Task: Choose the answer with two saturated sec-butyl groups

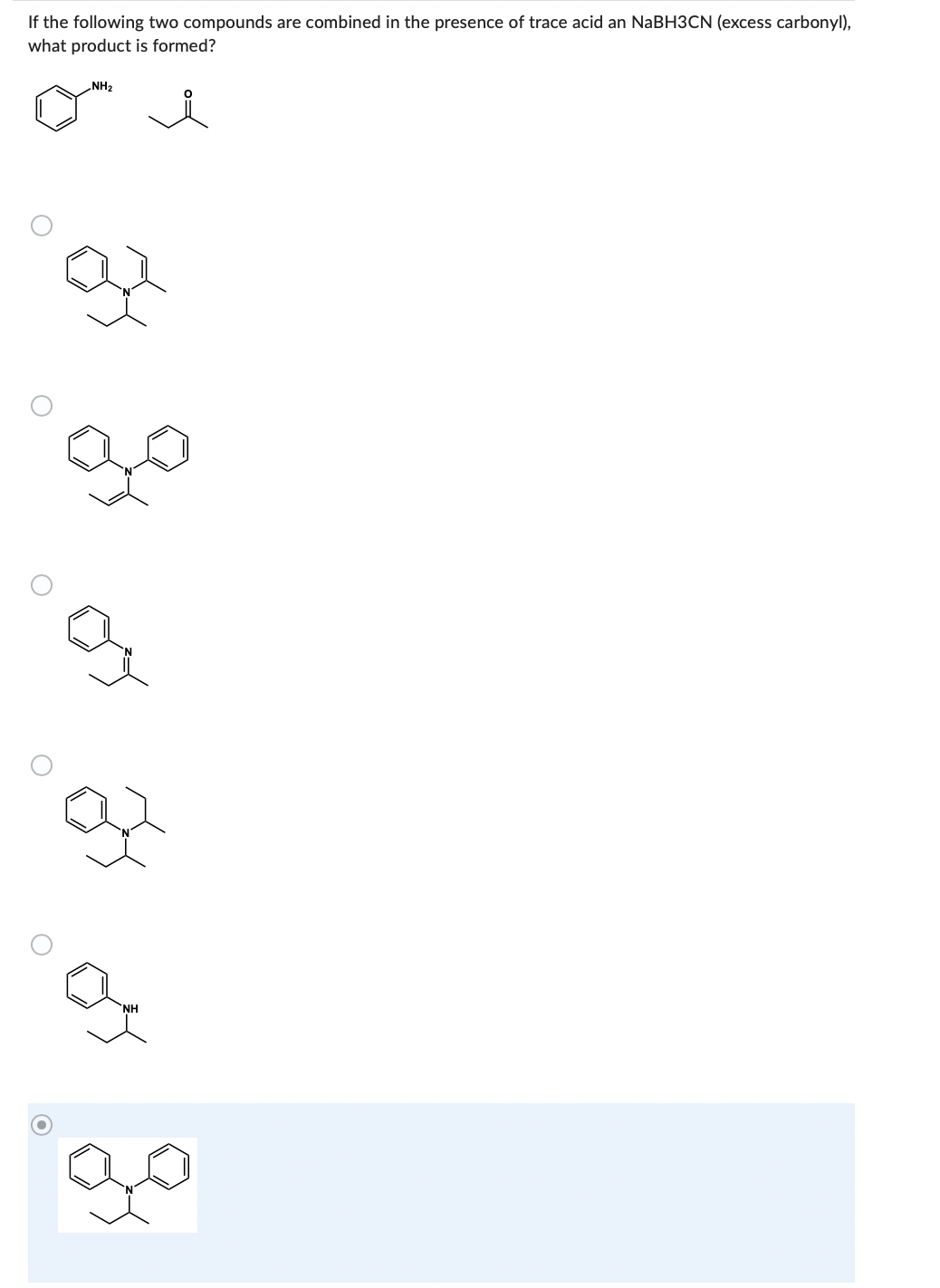Action: pos(41,765)
